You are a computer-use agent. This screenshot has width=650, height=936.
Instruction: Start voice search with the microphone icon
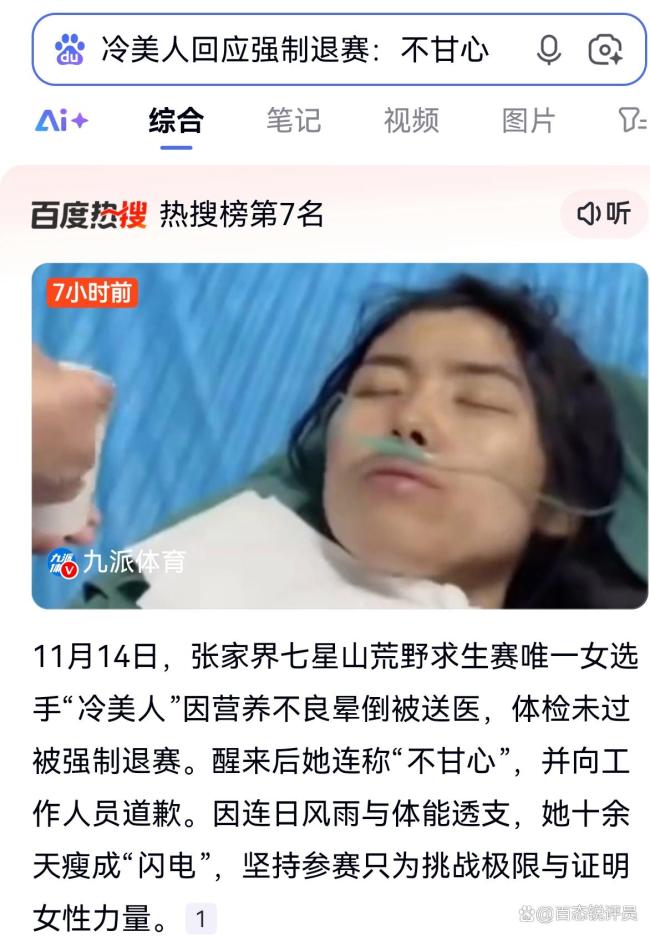[x=549, y=49]
